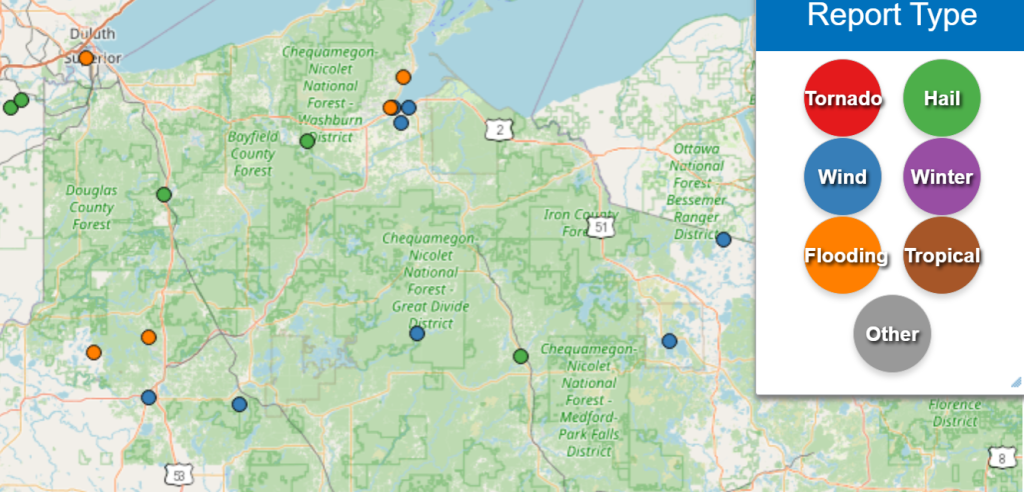Show Flooding reports
The width and height of the screenshot is (1024, 492).
coord(843,256)
